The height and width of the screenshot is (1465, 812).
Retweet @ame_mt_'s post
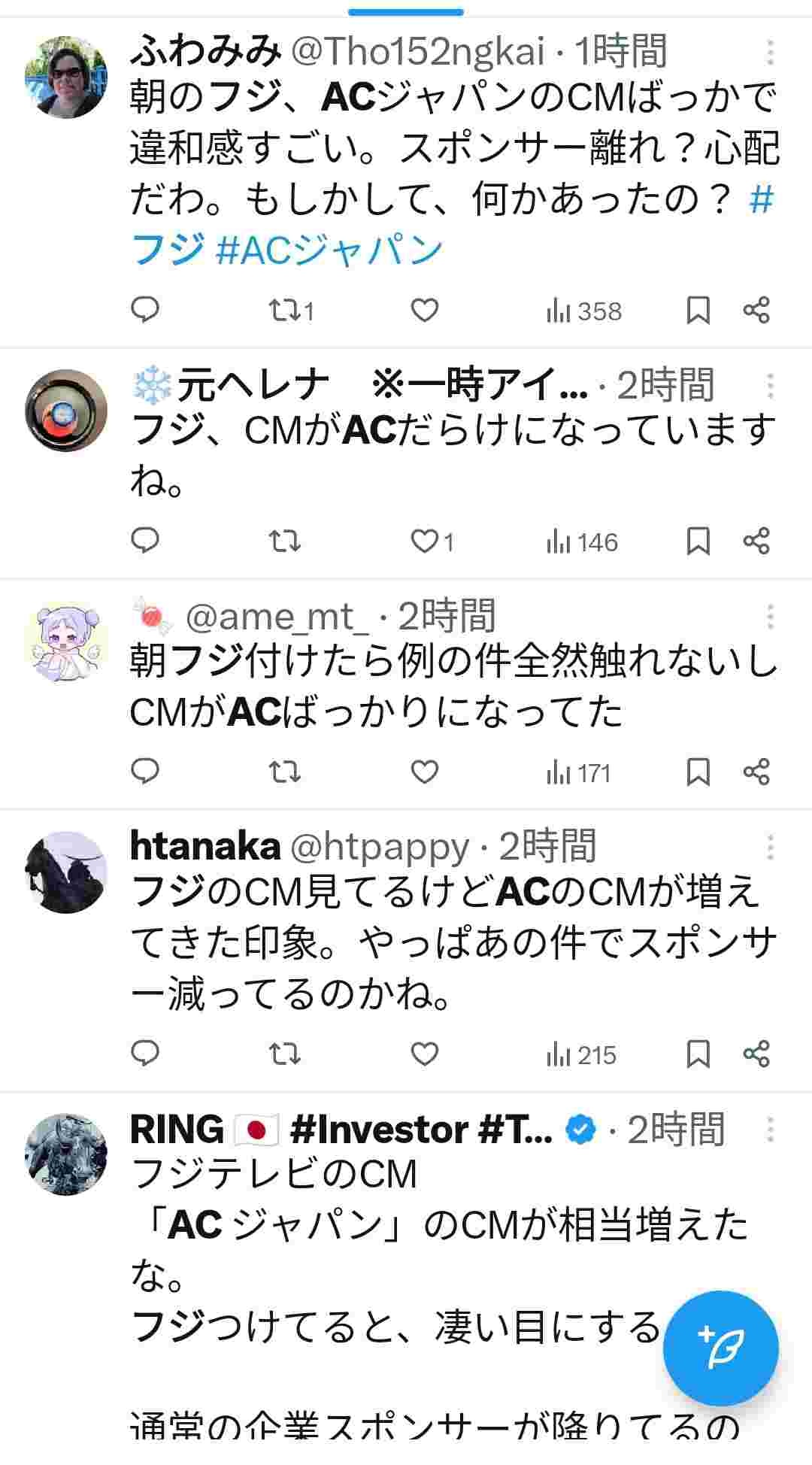[x=285, y=772]
